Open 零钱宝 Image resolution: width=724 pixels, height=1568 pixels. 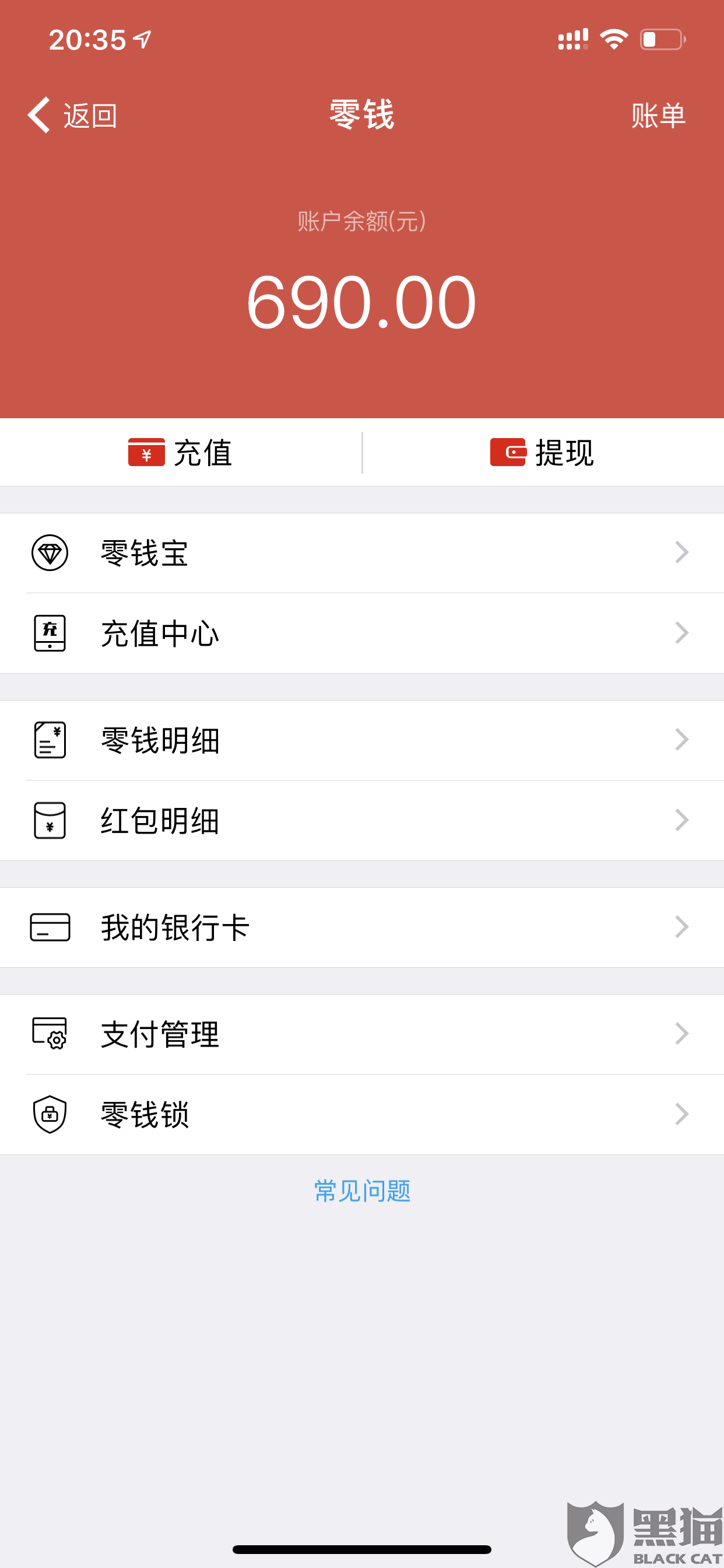(x=362, y=552)
